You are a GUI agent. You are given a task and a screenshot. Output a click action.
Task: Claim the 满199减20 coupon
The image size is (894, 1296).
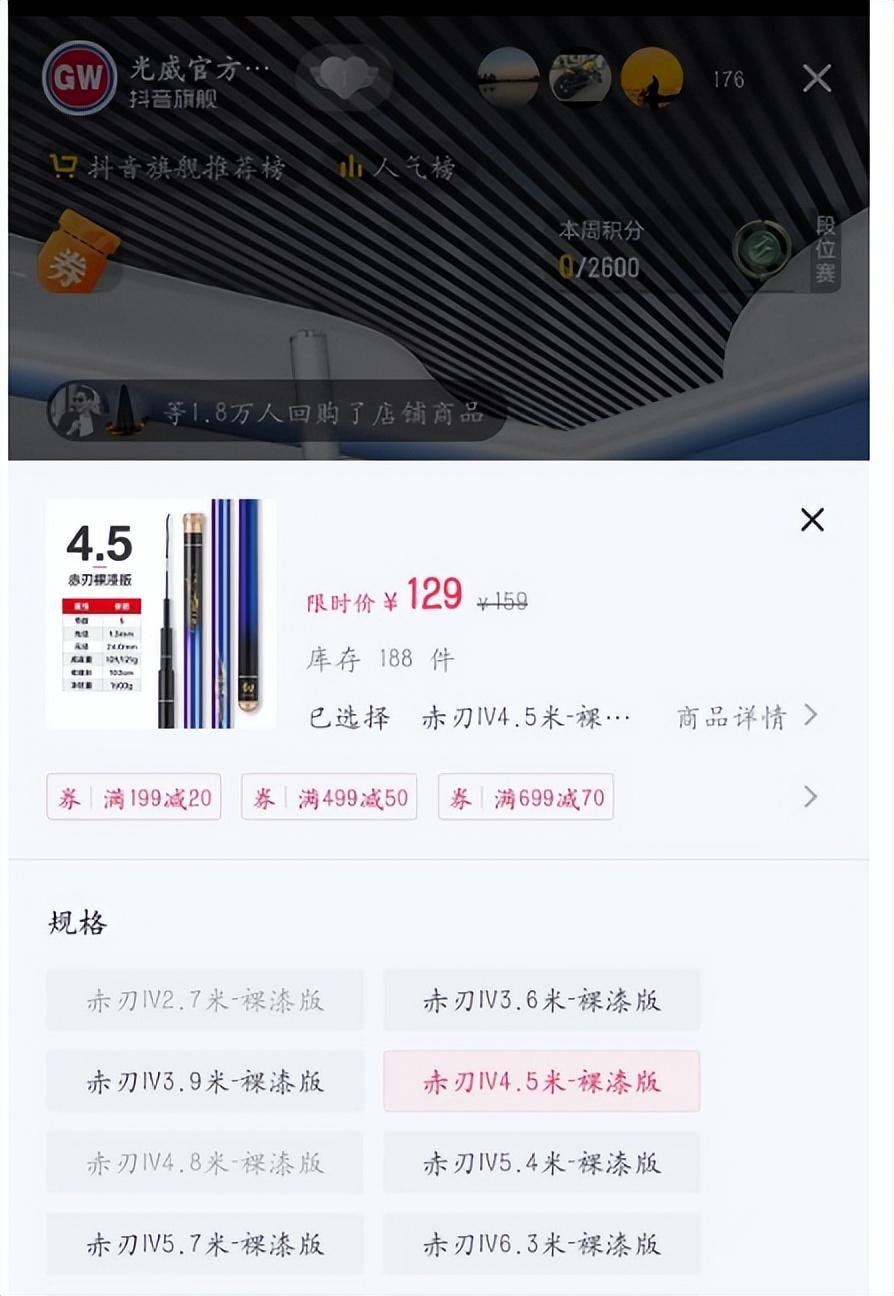coord(134,798)
